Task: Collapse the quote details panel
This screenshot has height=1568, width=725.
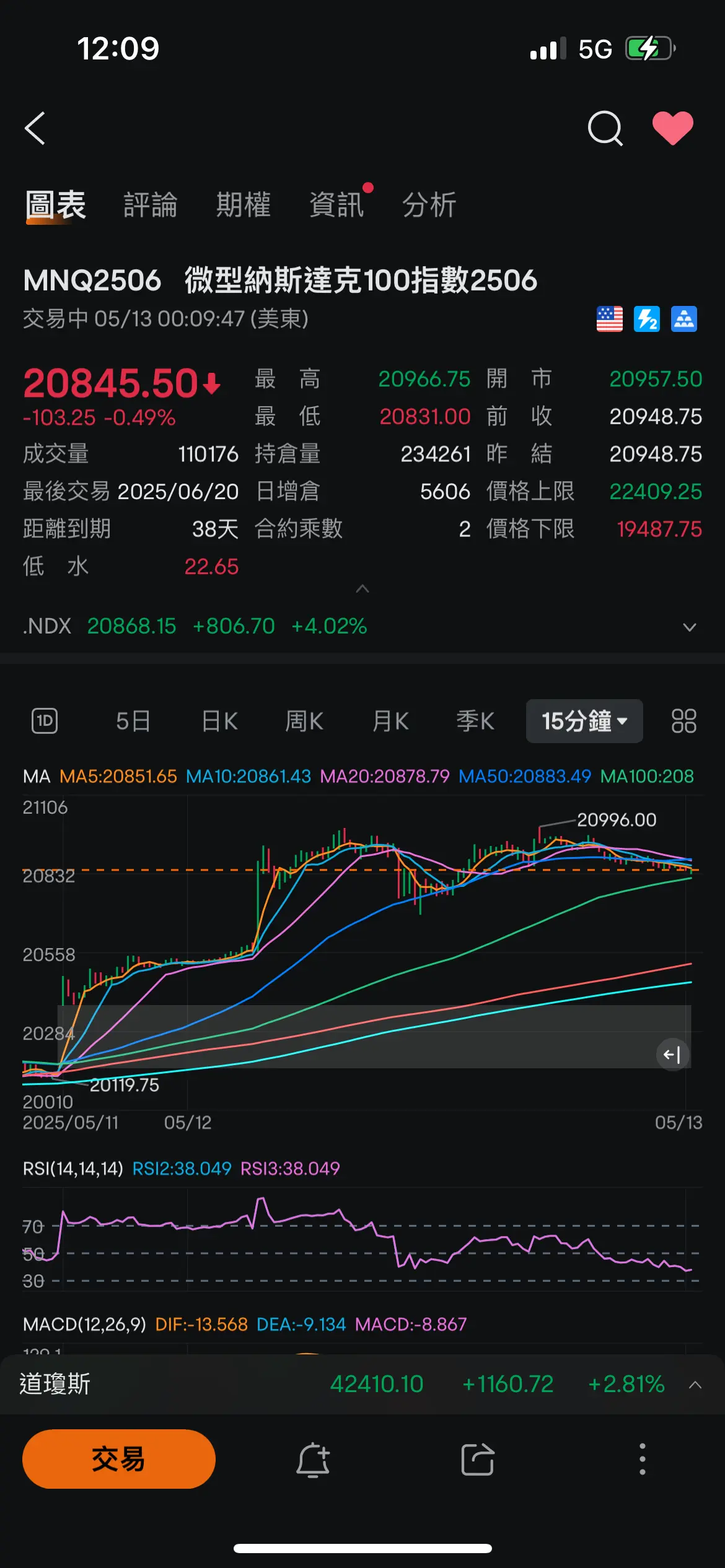Action: [362, 589]
